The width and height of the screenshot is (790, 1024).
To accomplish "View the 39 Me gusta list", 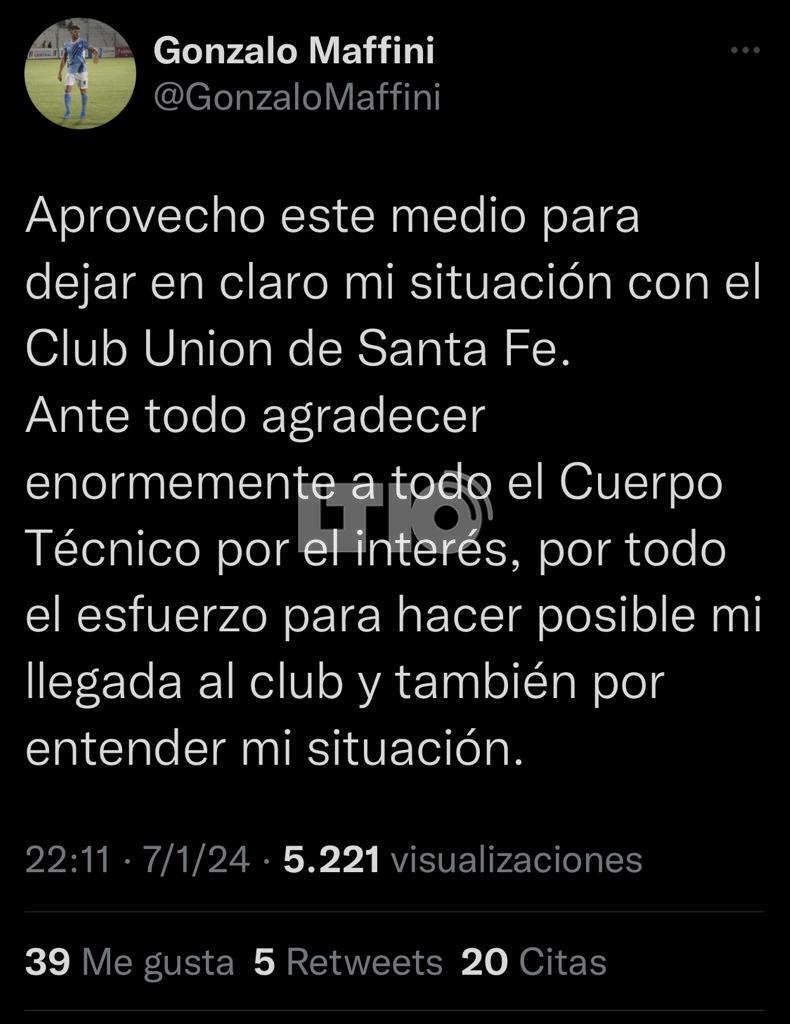I will (129, 962).
